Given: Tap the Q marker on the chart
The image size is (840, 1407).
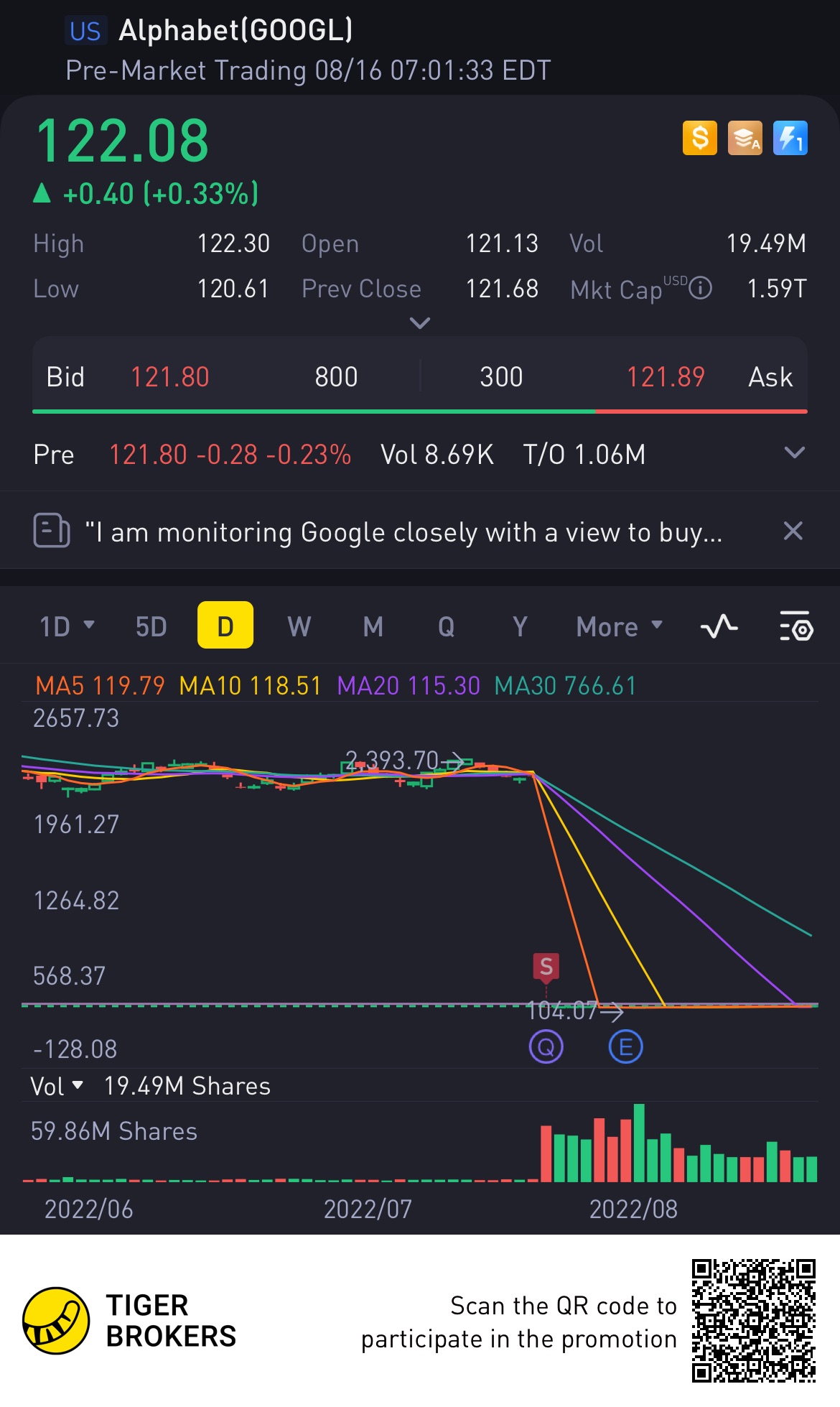Looking at the screenshot, I should pos(546,1047).
